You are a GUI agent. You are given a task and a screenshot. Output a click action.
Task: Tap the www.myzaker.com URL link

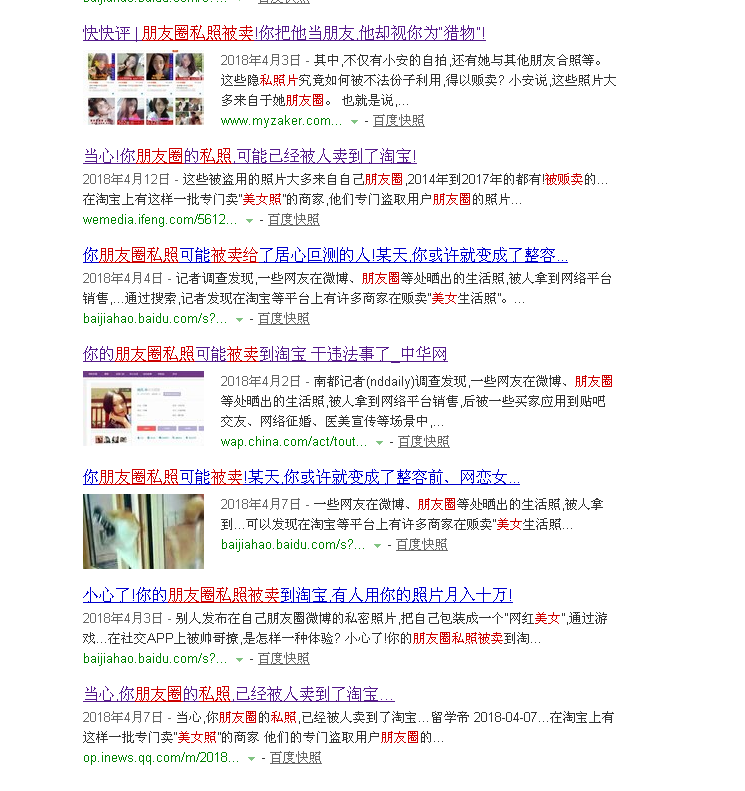[x=281, y=120]
